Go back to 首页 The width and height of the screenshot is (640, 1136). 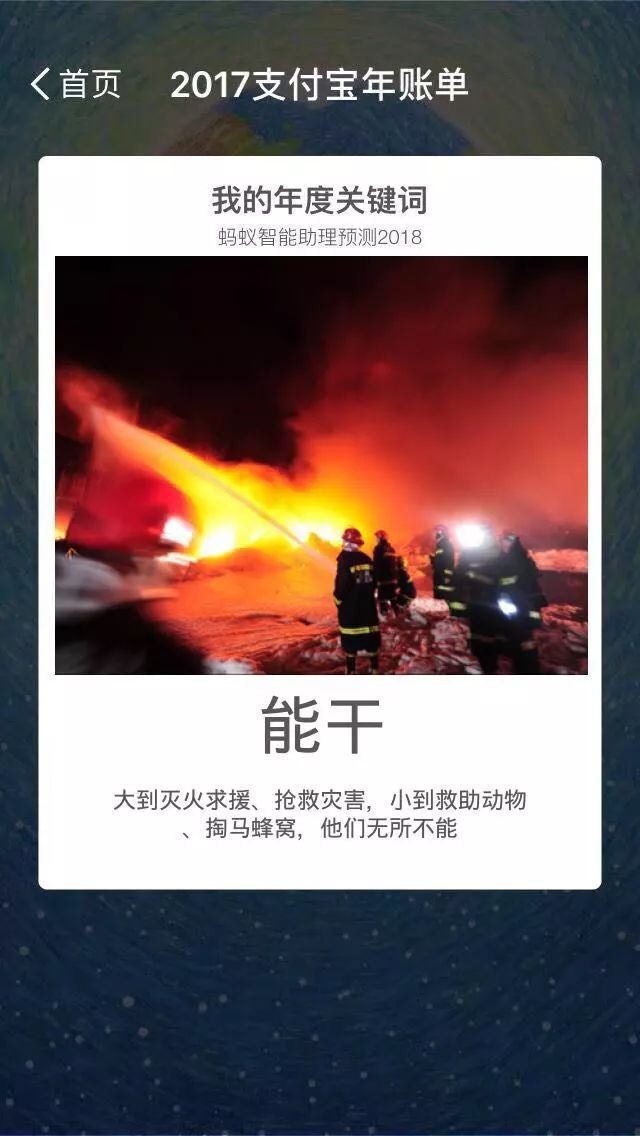76,85
